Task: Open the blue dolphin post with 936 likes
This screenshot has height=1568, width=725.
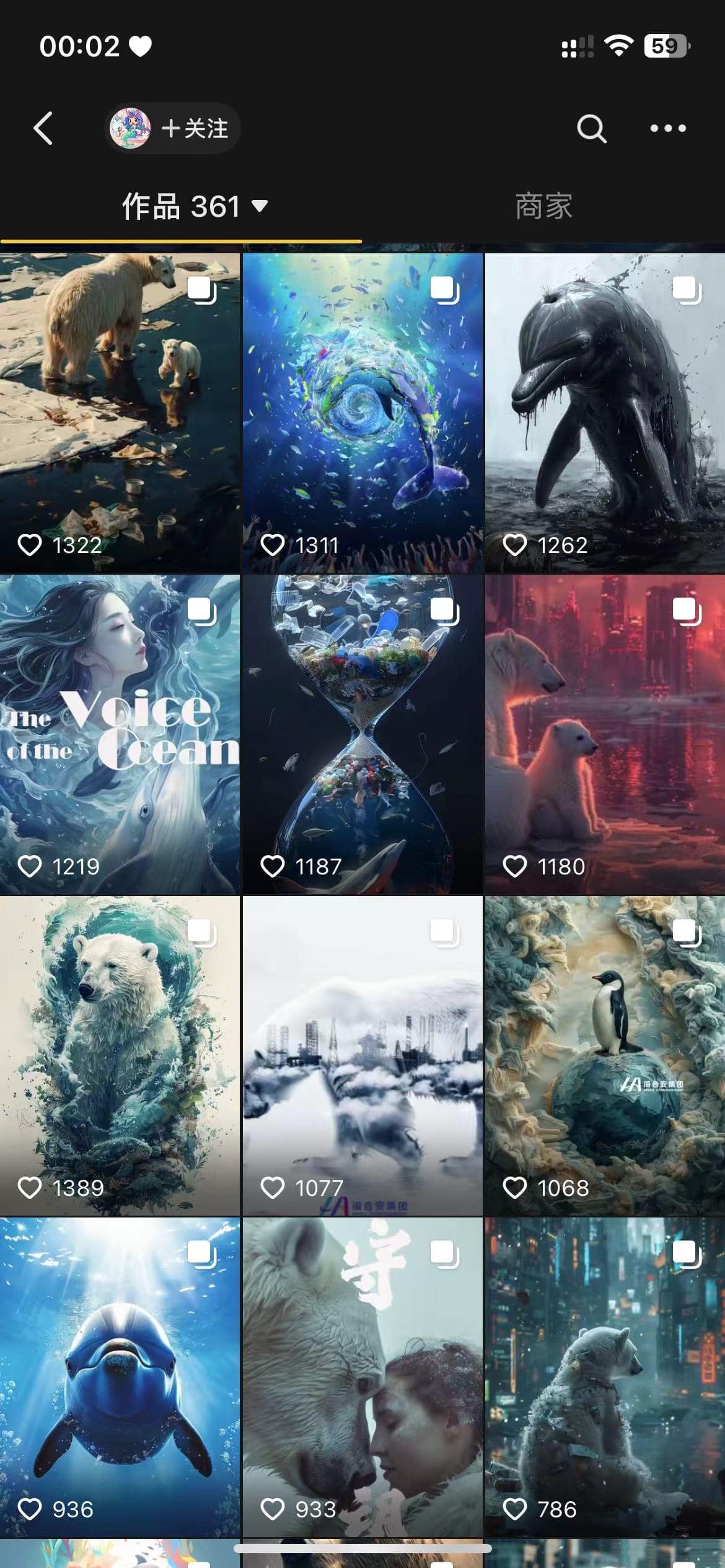Action: tap(120, 1378)
